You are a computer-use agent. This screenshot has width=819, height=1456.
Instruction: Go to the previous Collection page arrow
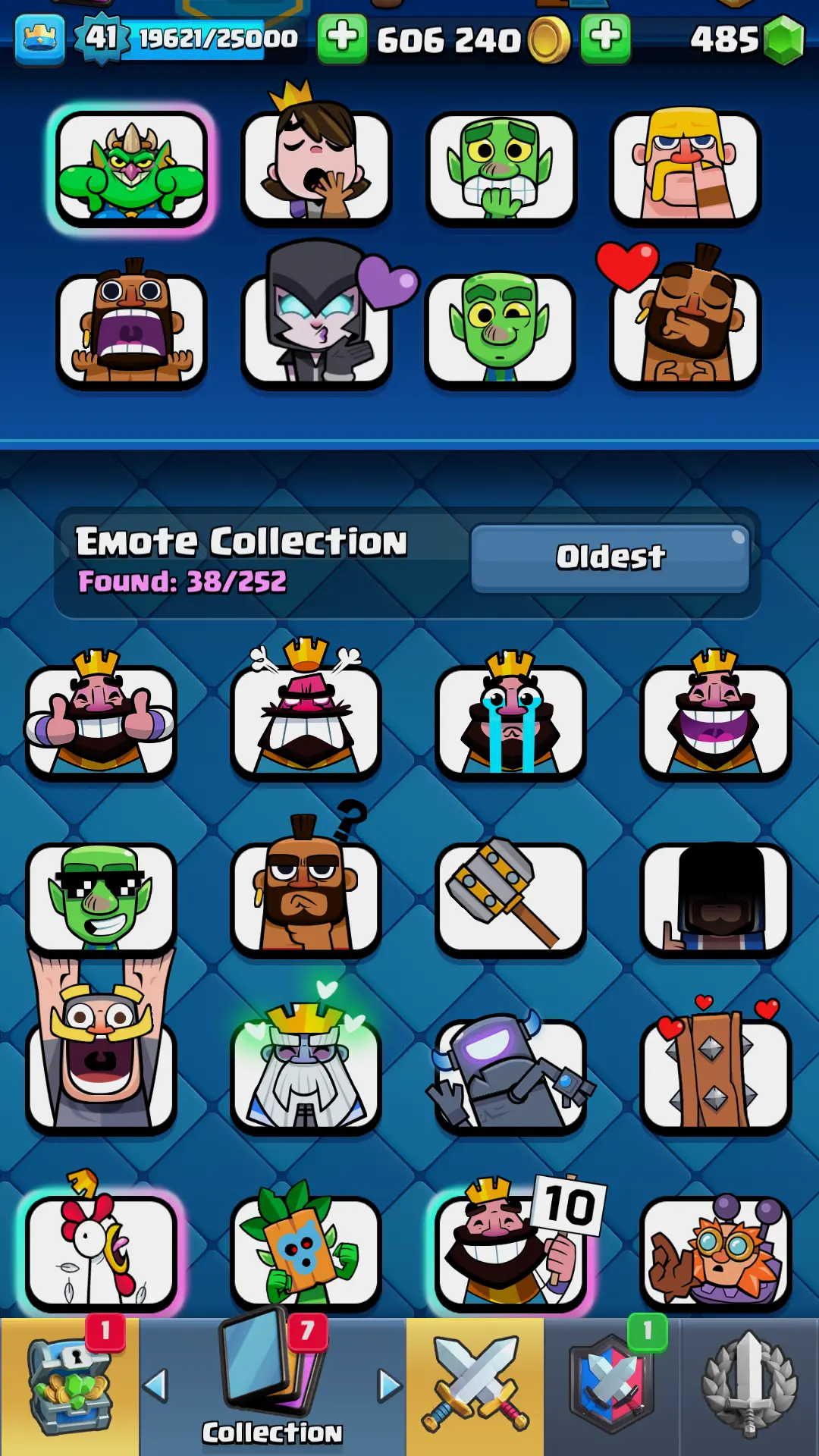point(155,1386)
